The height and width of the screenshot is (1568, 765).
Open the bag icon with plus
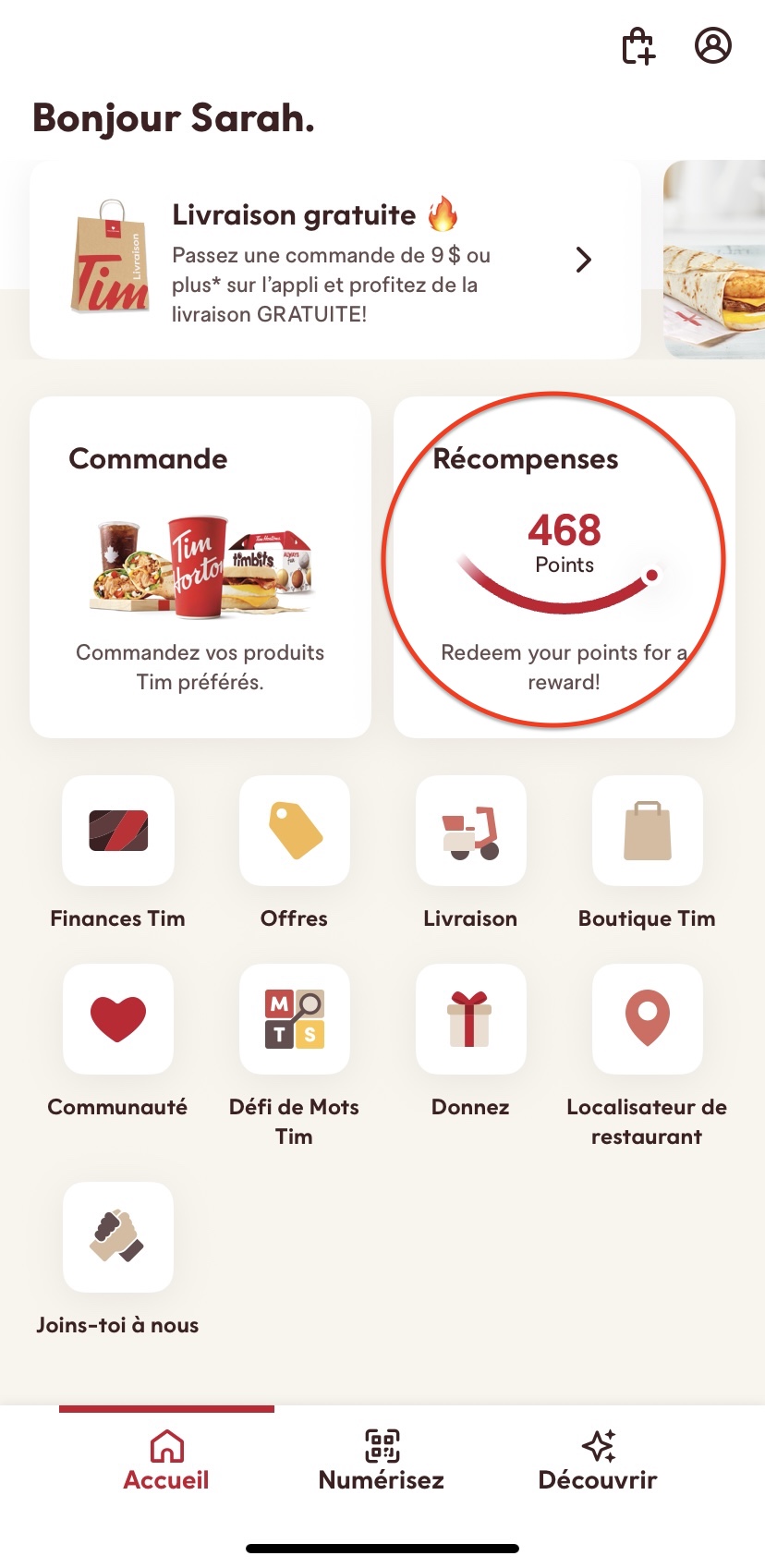coord(637,46)
